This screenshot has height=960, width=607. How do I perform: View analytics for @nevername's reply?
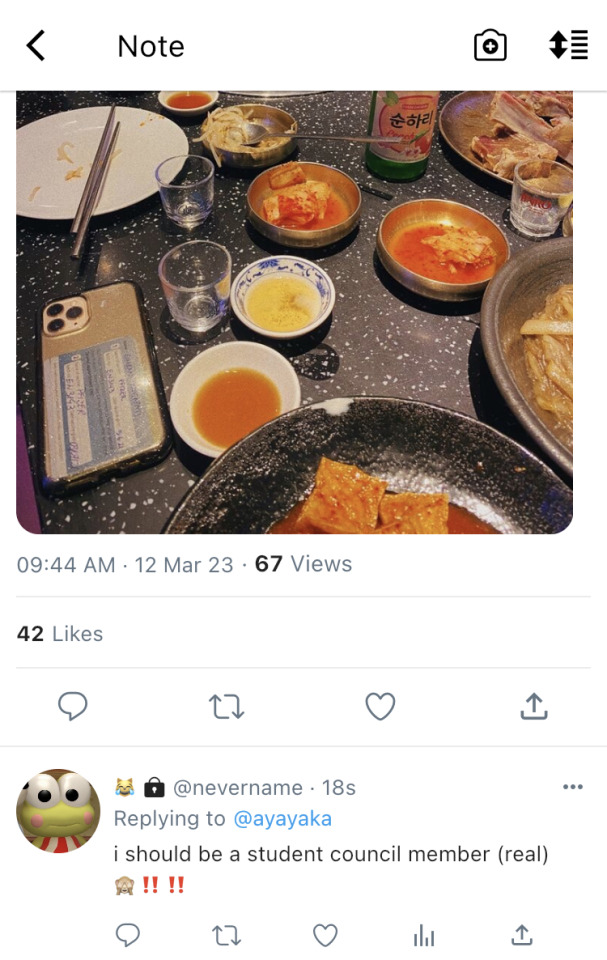[424, 935]
